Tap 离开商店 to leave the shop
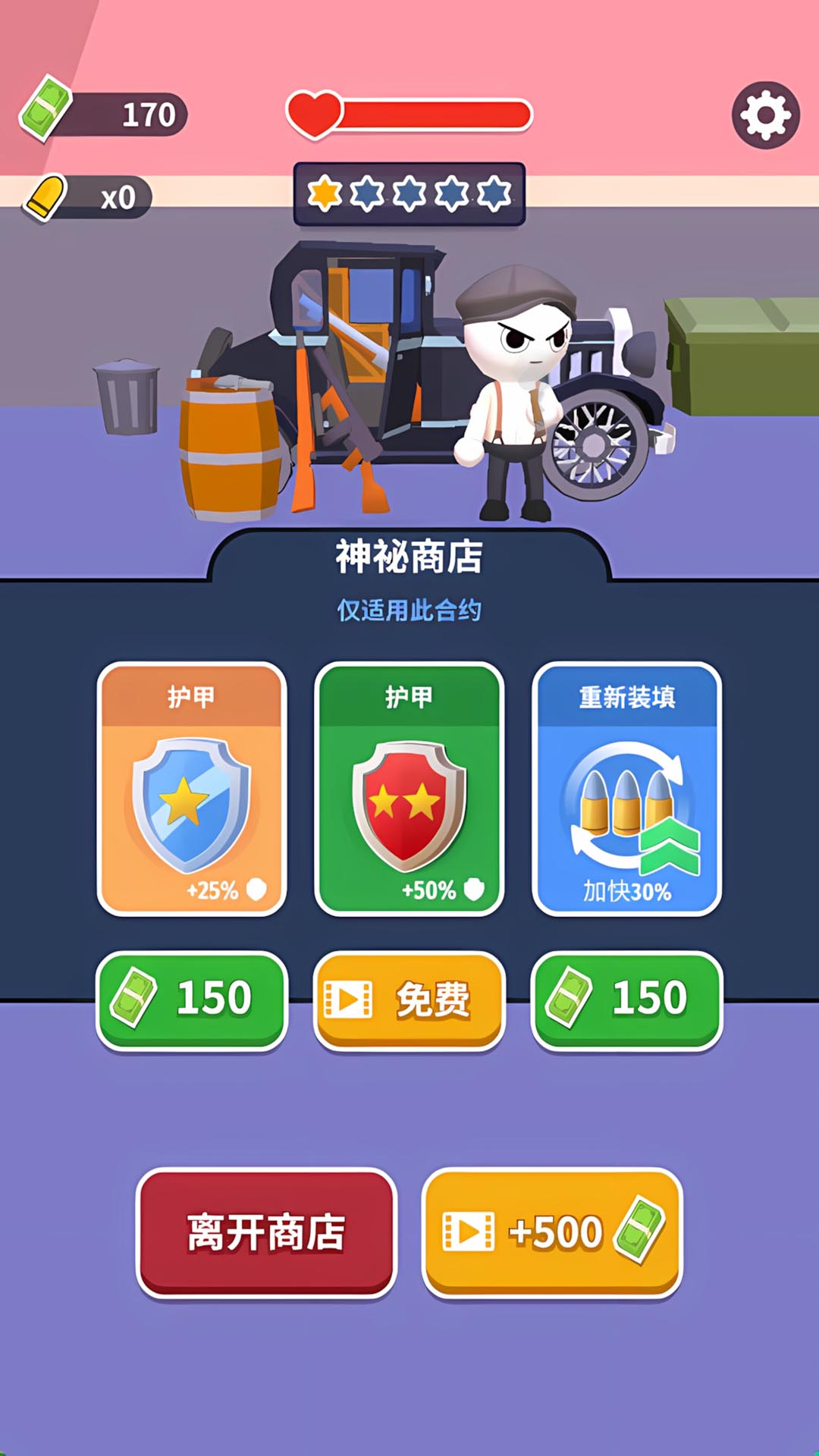This screenshot has width=819, height=1456. coord(266,1232)
